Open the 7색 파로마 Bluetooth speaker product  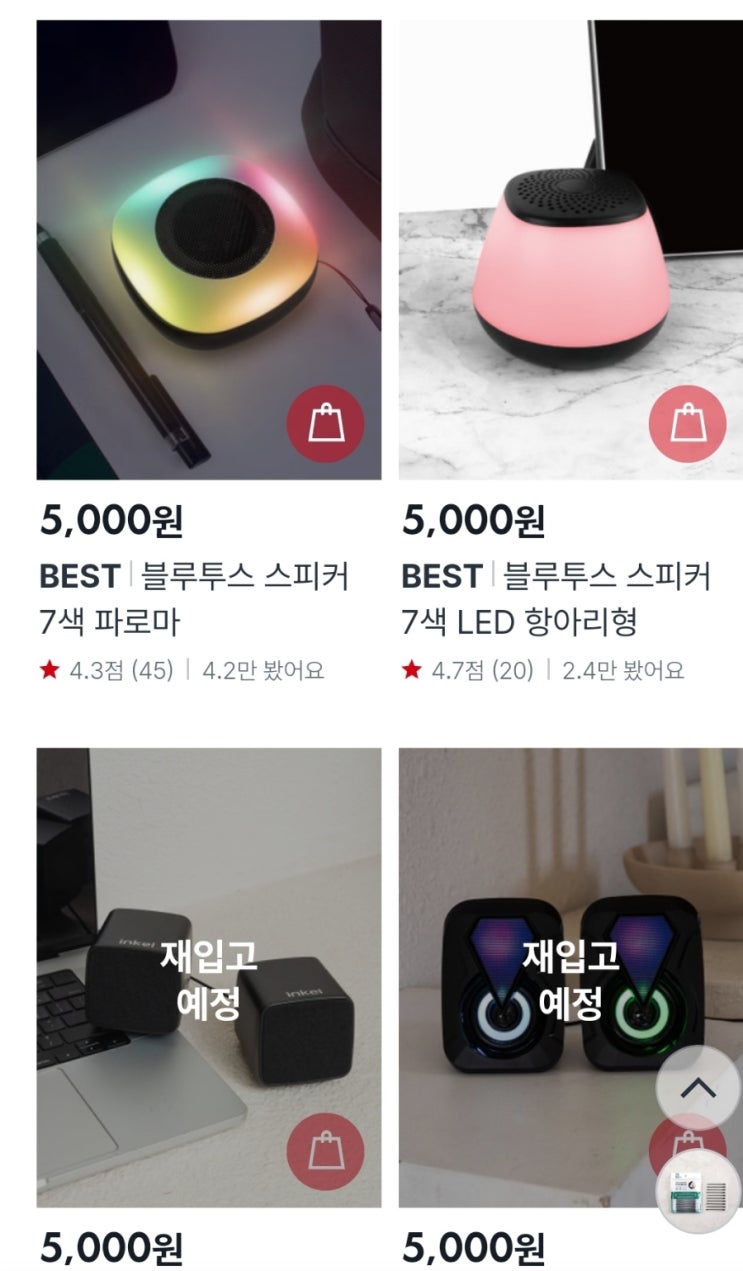pos(208,250)
